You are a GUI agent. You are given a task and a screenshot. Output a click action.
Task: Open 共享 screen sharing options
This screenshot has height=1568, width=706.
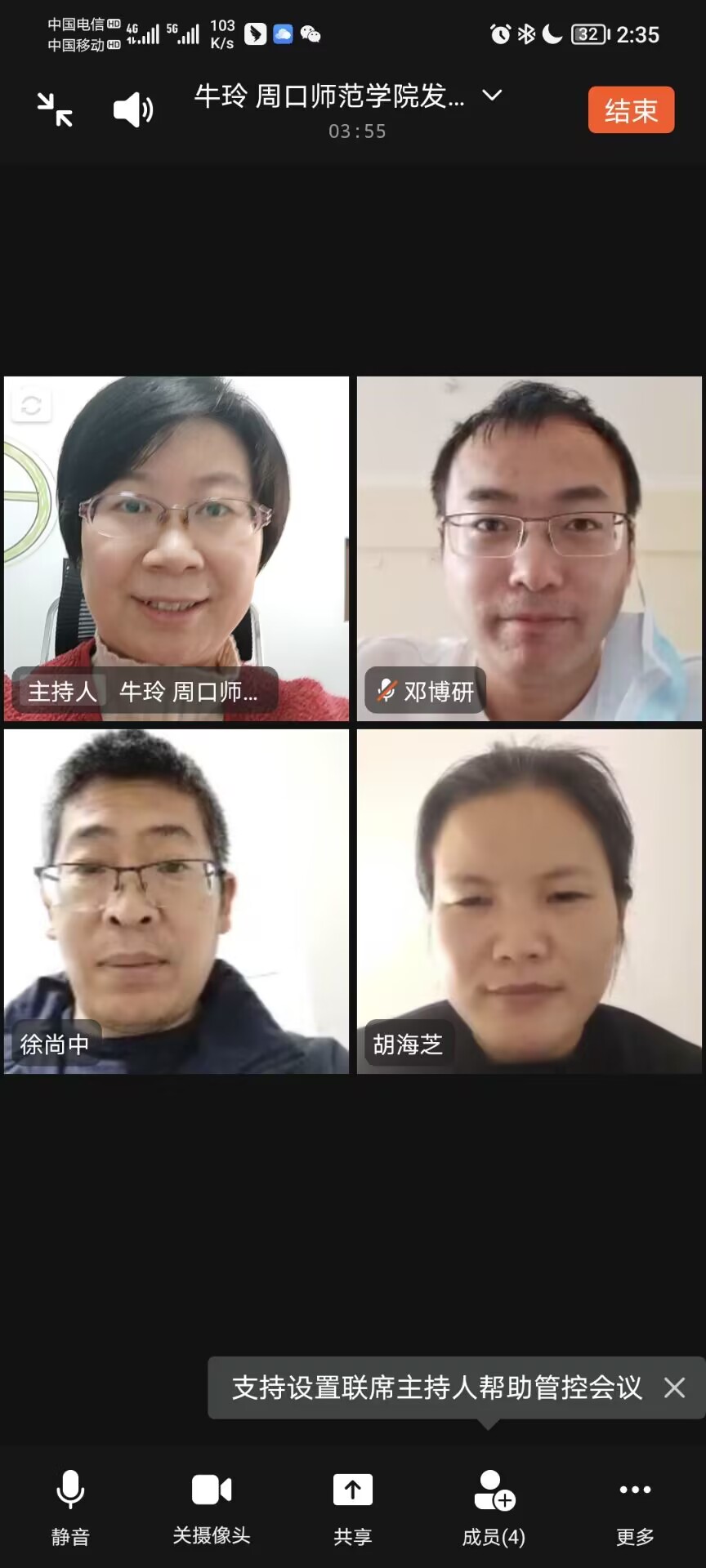[x=353, y=1507]
